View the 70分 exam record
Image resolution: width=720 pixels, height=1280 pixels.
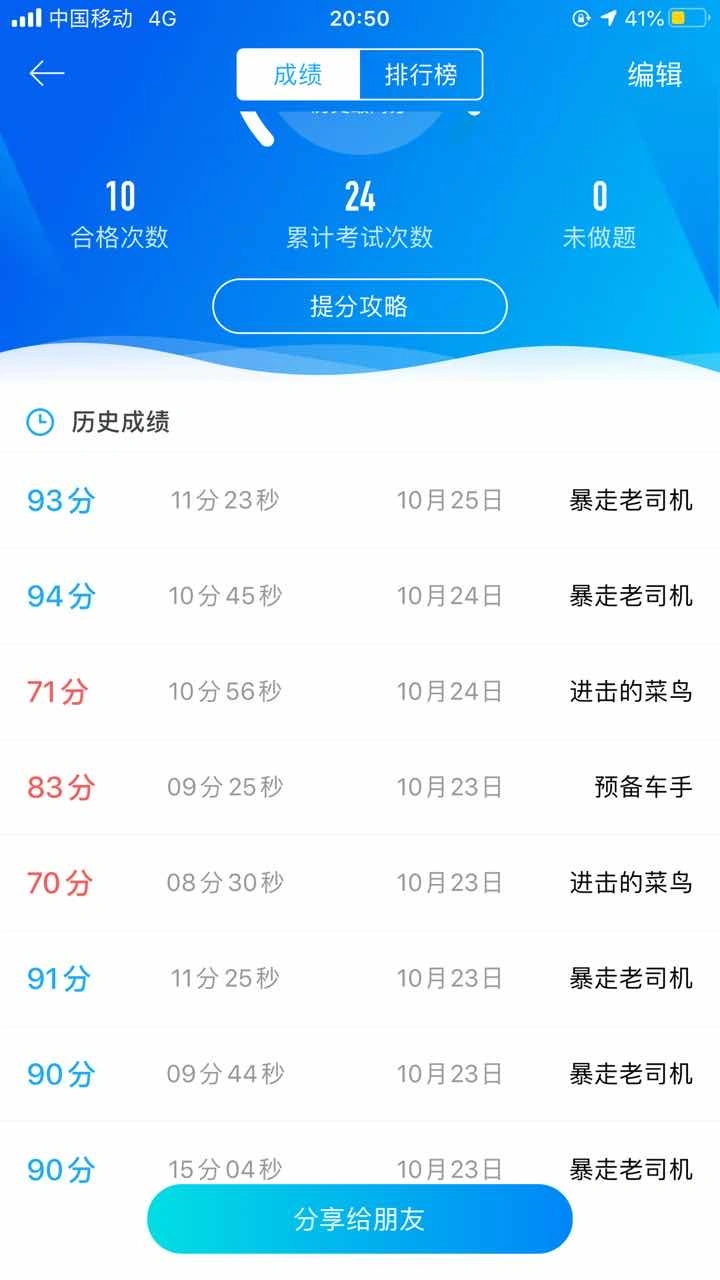point(360,883)
